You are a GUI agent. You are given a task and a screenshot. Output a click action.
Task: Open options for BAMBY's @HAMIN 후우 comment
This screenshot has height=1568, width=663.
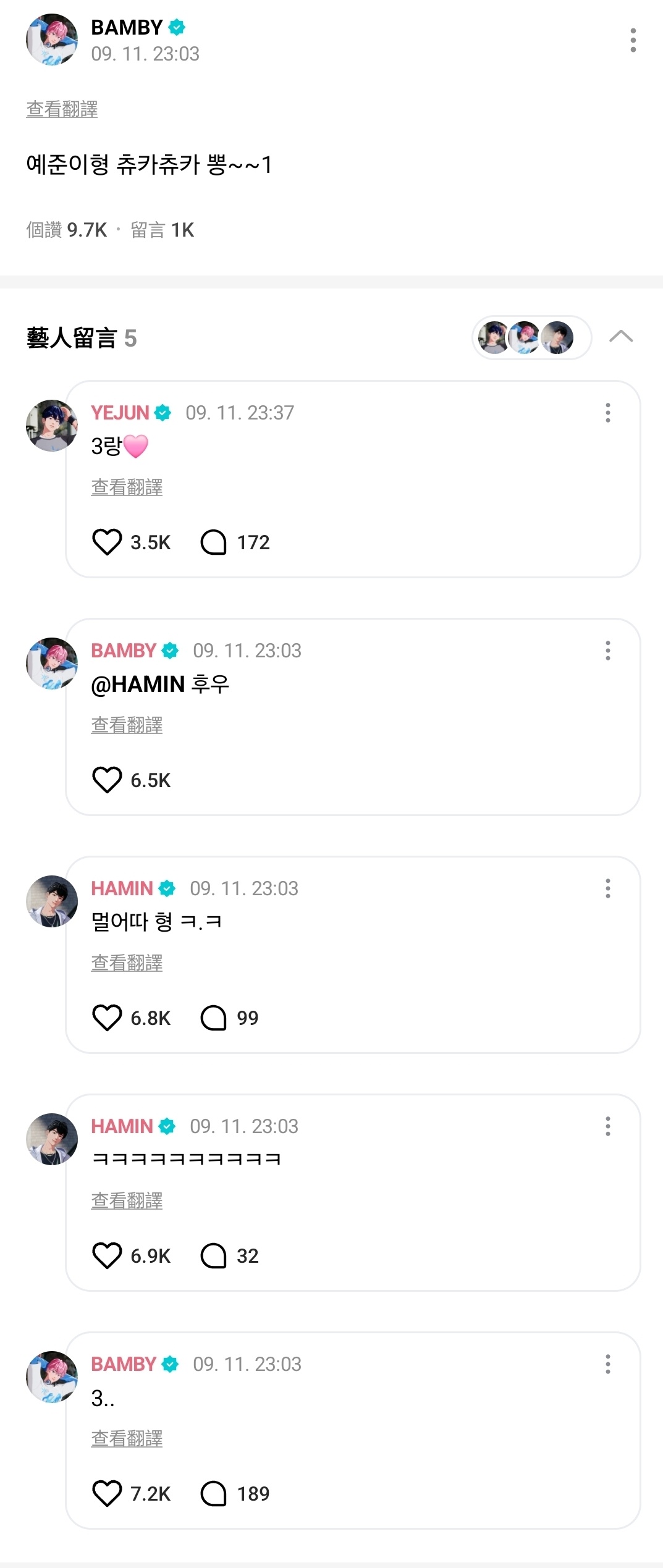tap(608, 651)
